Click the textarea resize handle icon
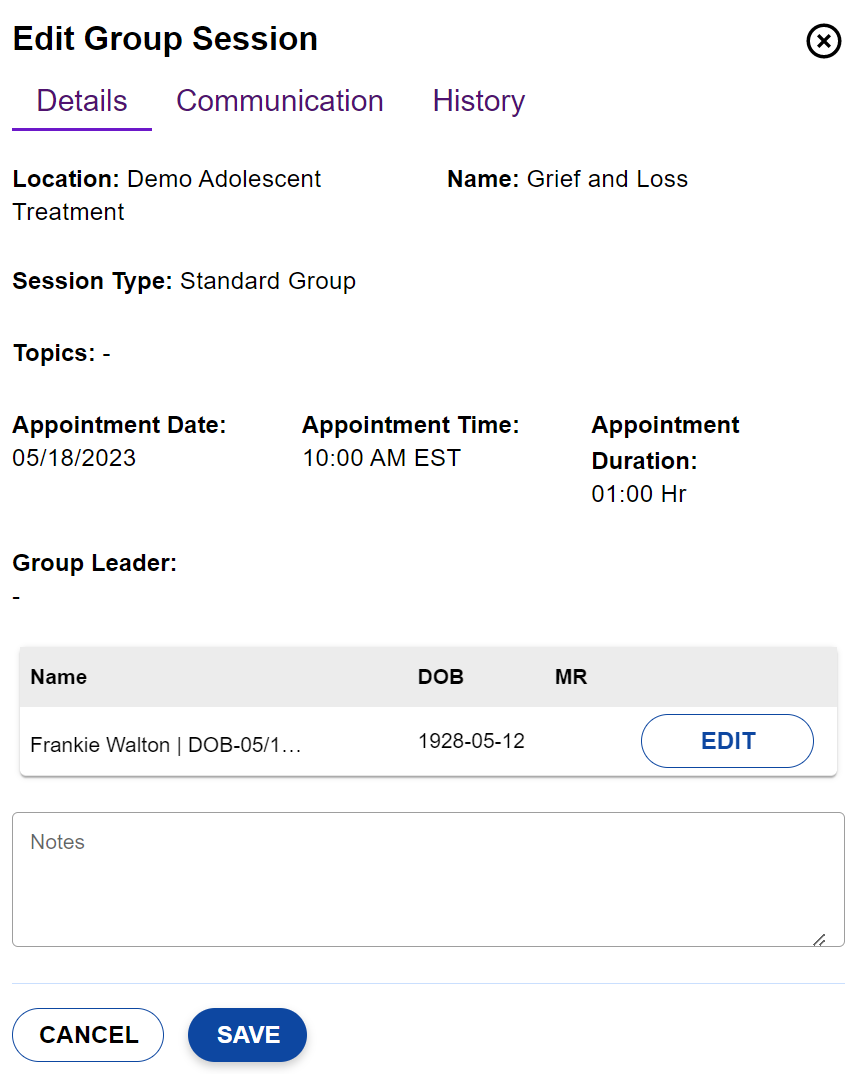Image resolution: width=852 pixels, height=1076 pixels. coord(820,937)
